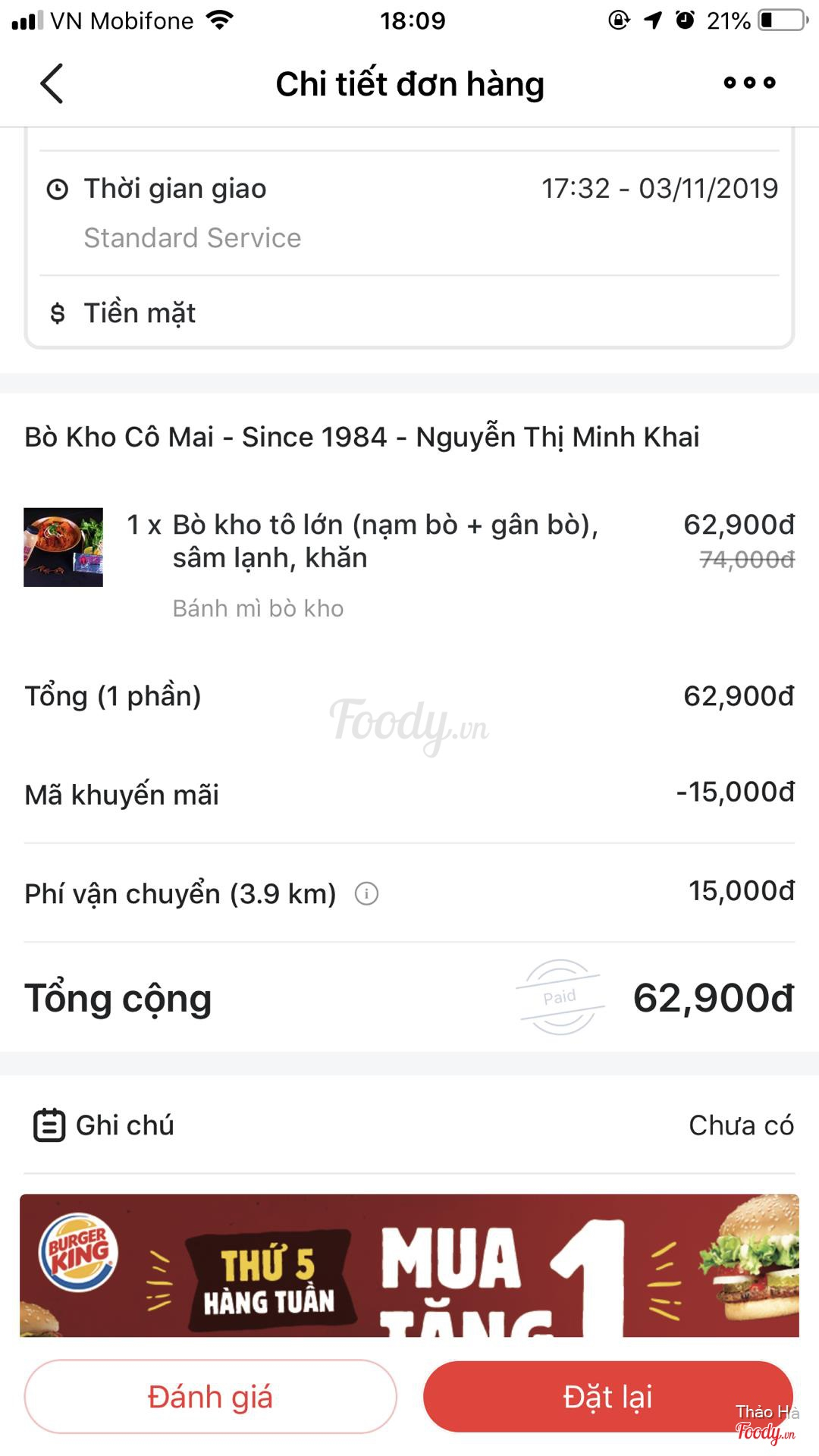The image size is (819, 1456).
Task: Reorder with the Đặt lại button
Action: click(x=607, y=1397)
